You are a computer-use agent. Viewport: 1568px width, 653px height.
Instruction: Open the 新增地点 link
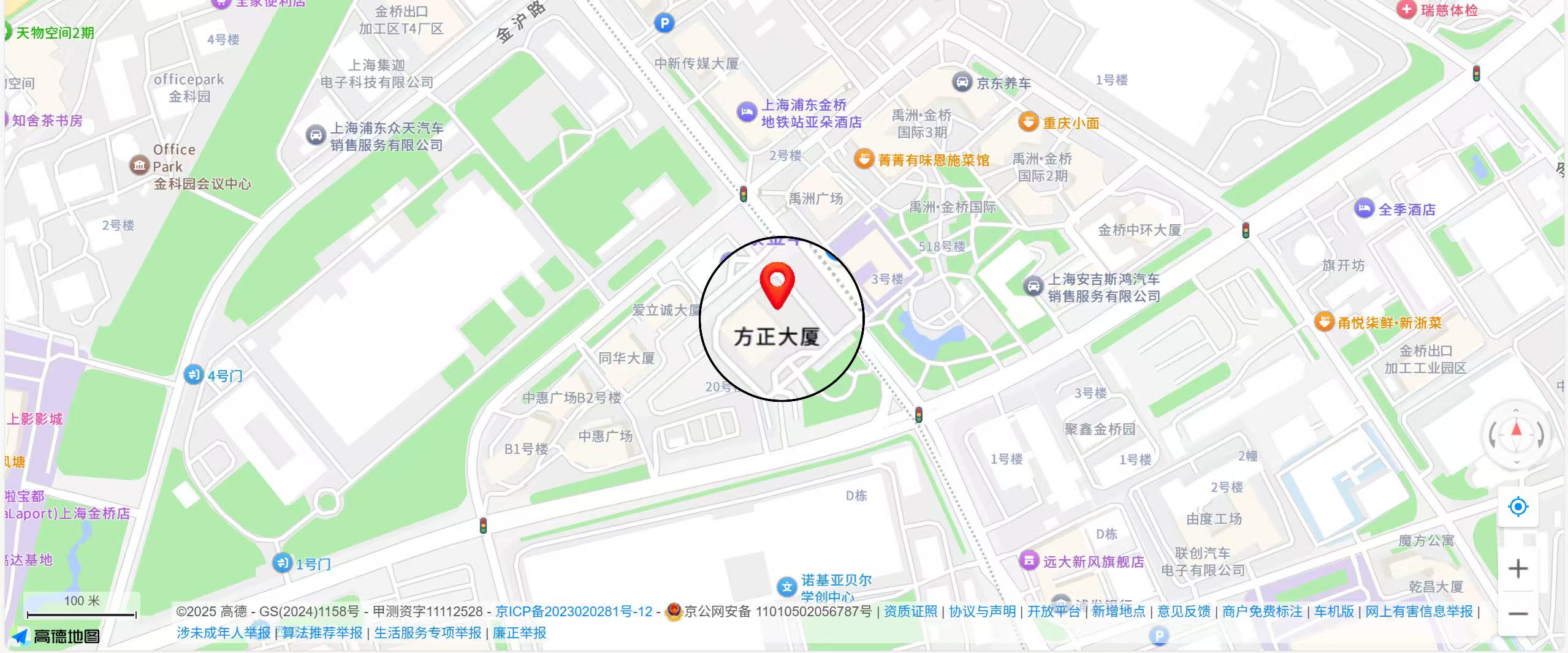pos(1118,611)
